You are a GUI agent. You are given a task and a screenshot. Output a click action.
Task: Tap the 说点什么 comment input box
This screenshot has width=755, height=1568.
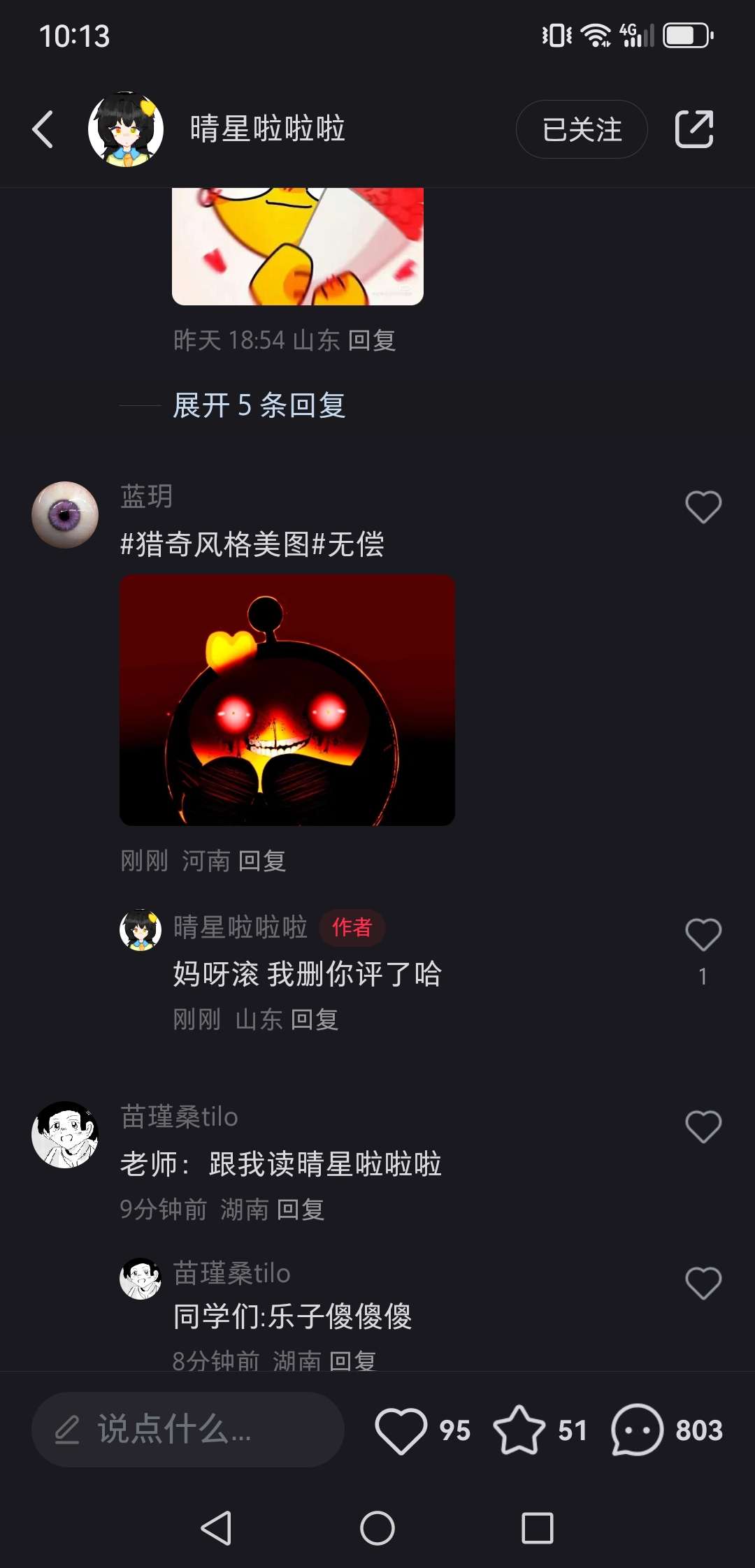point(187,1430)
